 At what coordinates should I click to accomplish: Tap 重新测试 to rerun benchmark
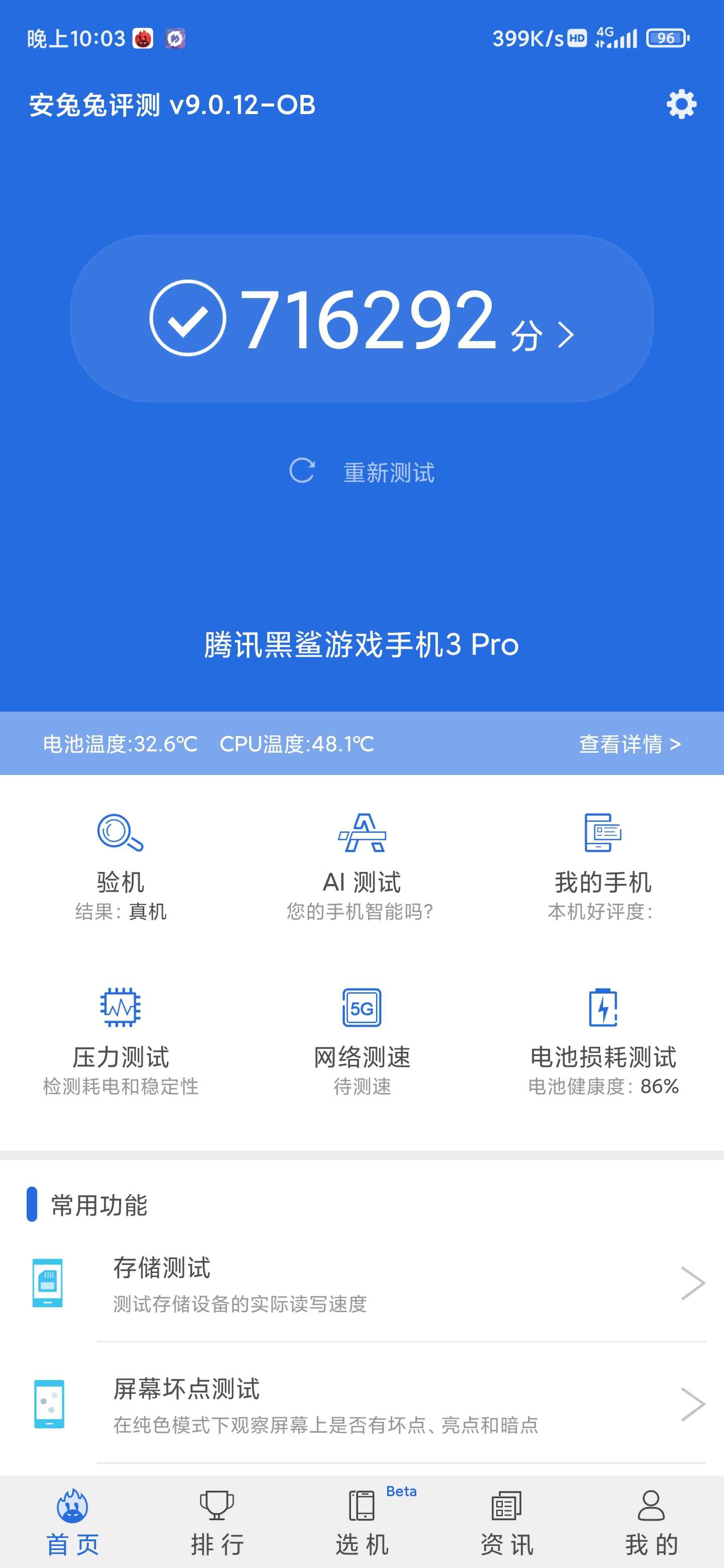pyautogui.click(x=361, y=472)
